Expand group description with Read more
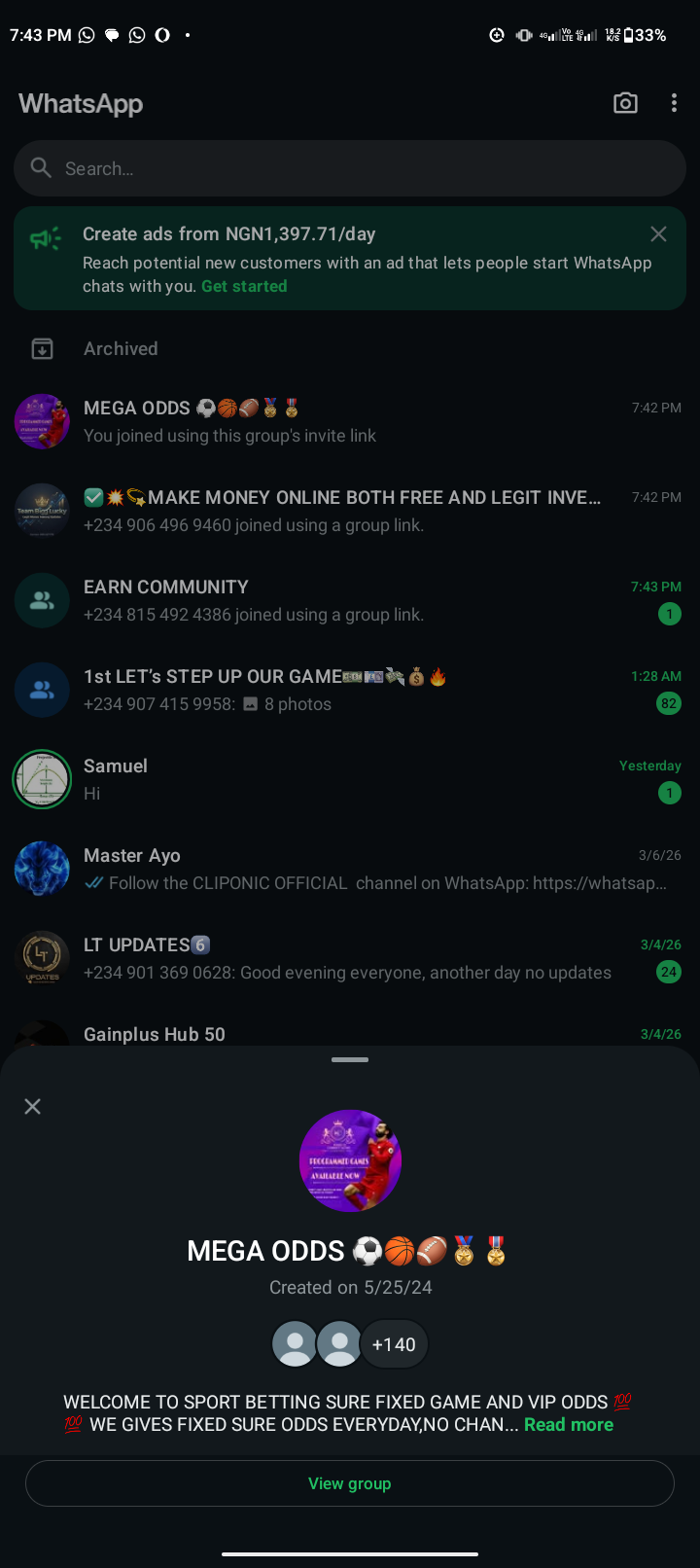This screenshot has height=1568, width=700. (569, 1425)
